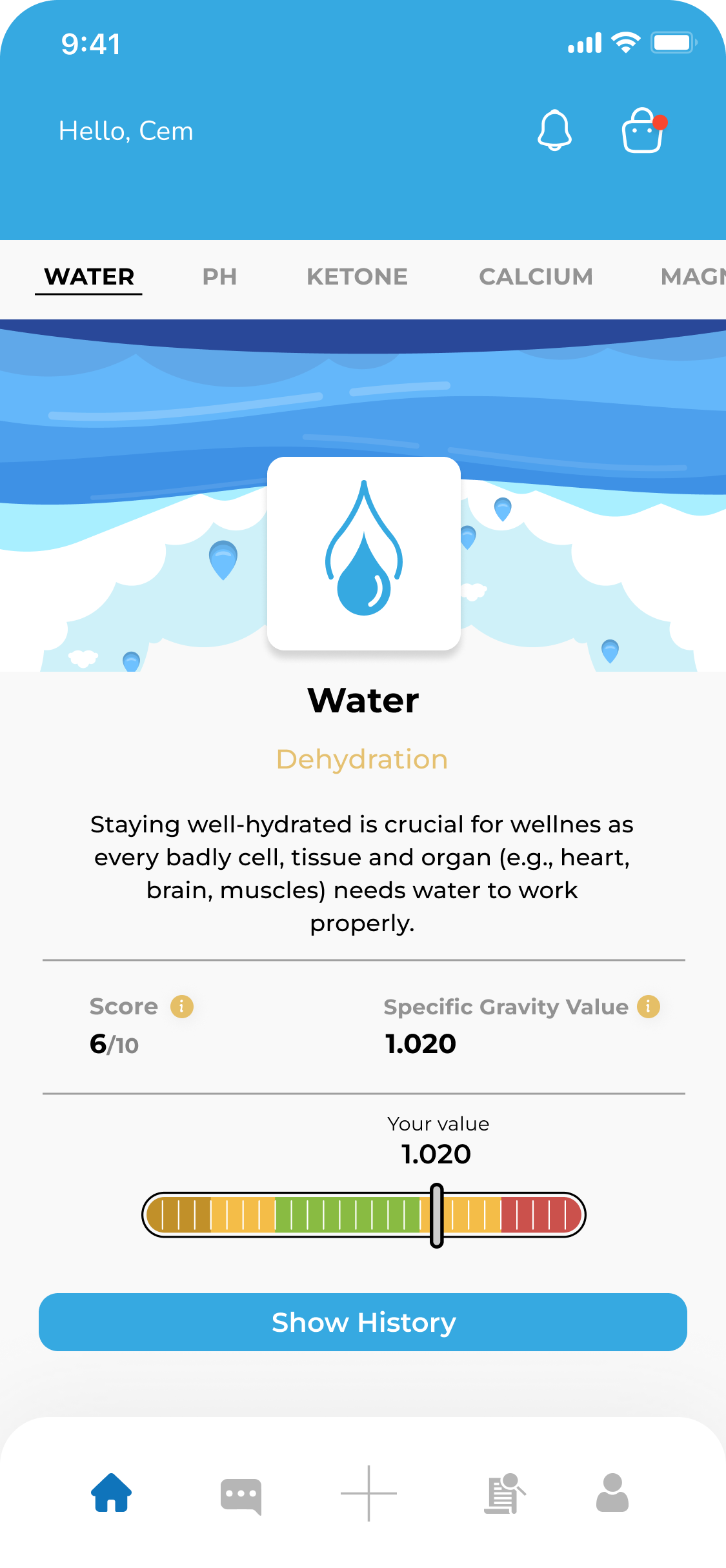Open the shopping bag
Screen dimensions: 726x1568
pos(643,131)
